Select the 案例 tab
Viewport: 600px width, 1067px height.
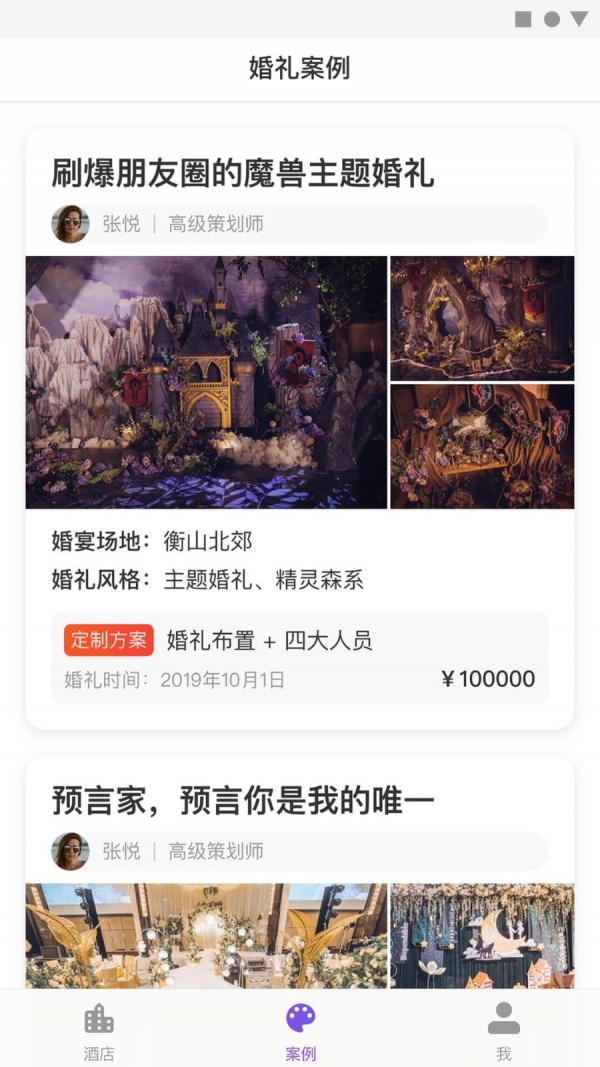pyautogui.click(x=300, y=1030)
